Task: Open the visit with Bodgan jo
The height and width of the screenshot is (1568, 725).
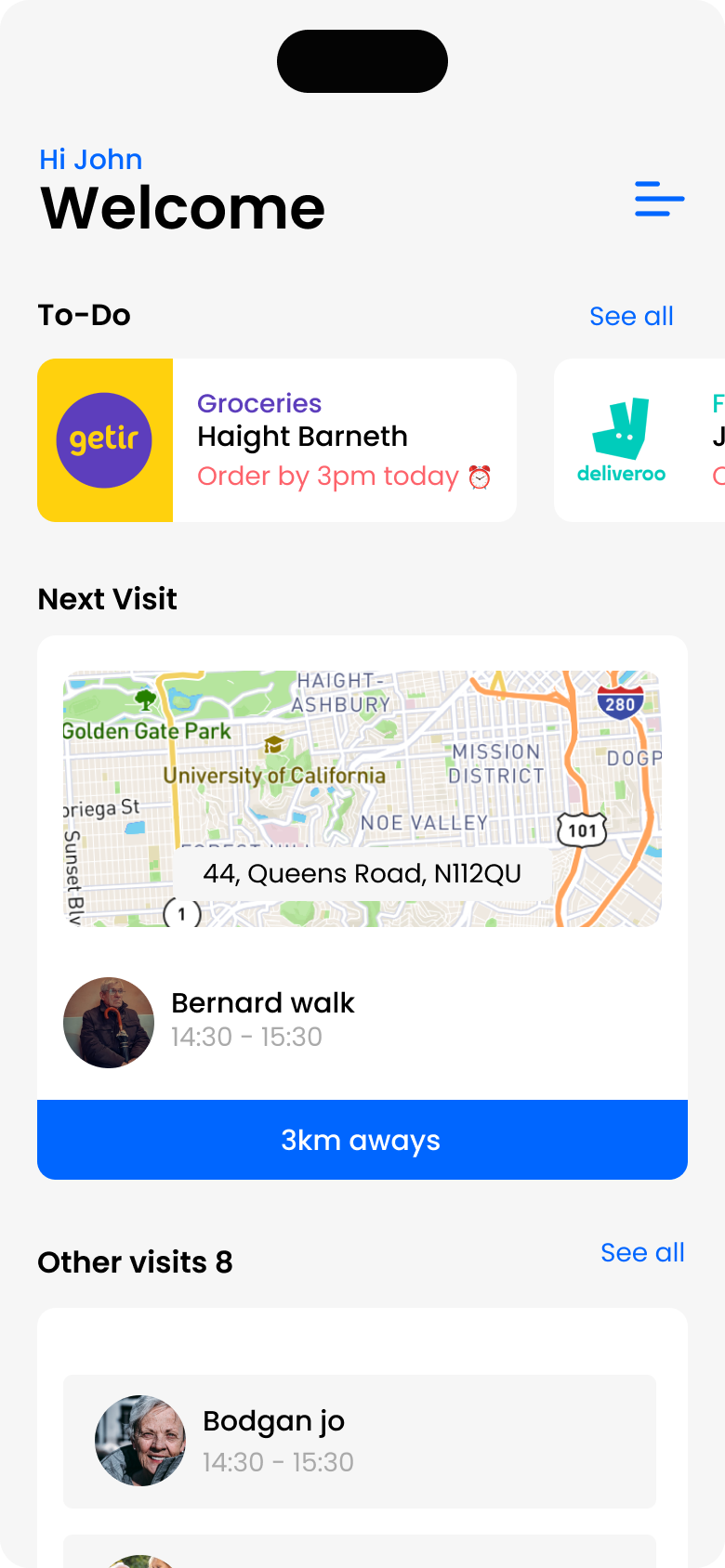Action: click(360, 1441)
